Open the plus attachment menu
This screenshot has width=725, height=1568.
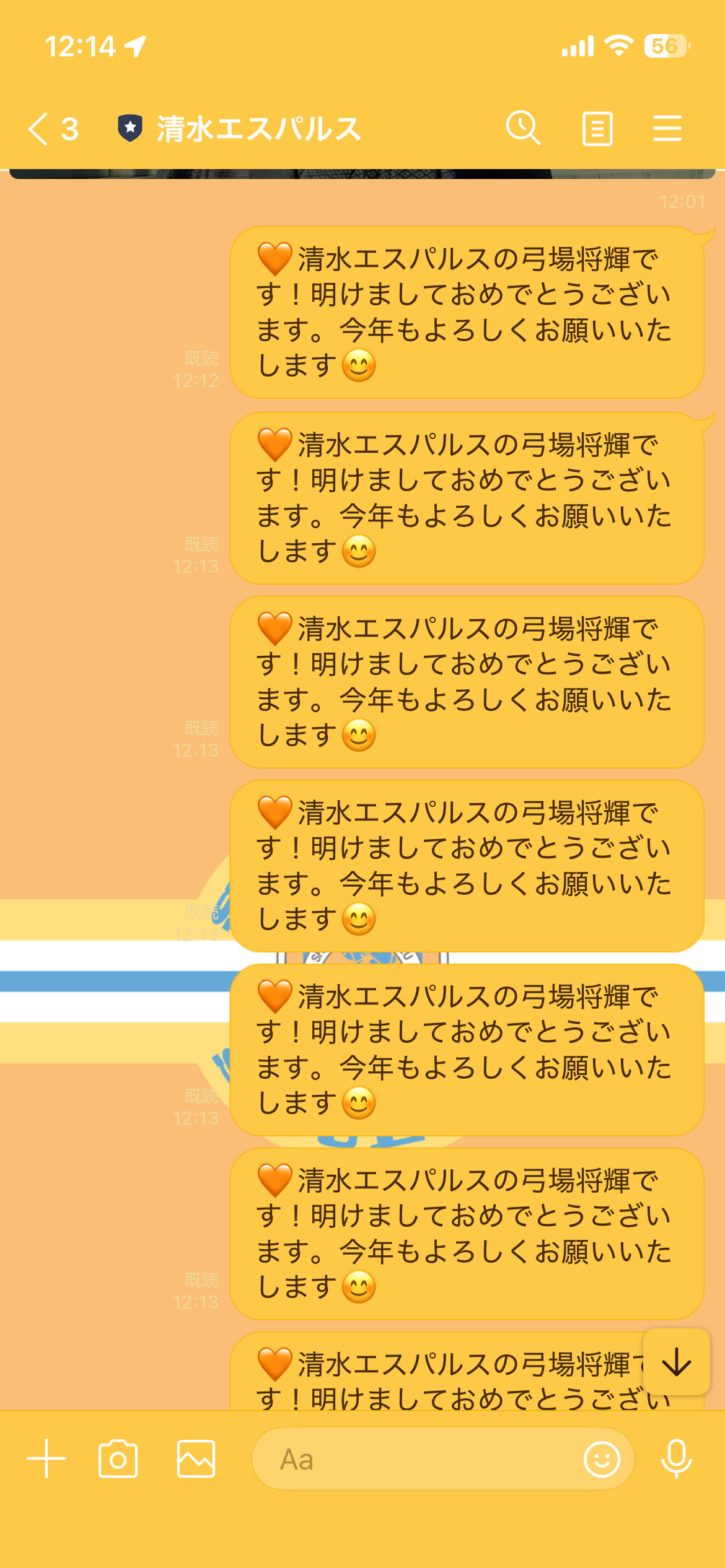(x=46, y=1459)
